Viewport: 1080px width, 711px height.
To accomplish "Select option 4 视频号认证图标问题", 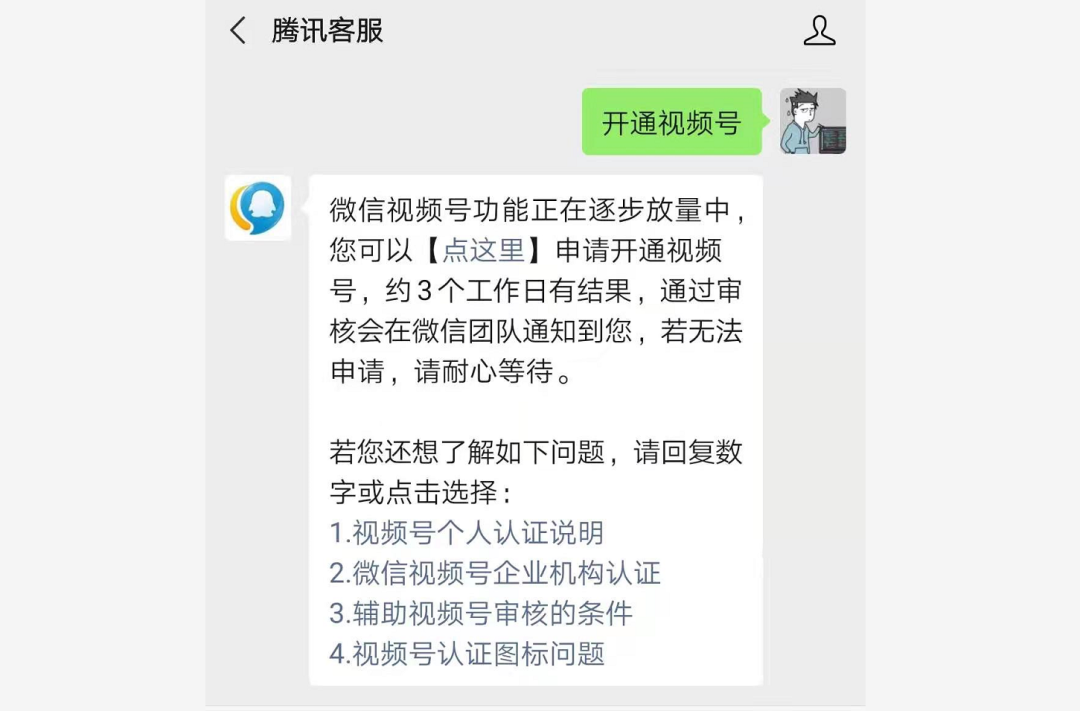I will click(467, 653).
